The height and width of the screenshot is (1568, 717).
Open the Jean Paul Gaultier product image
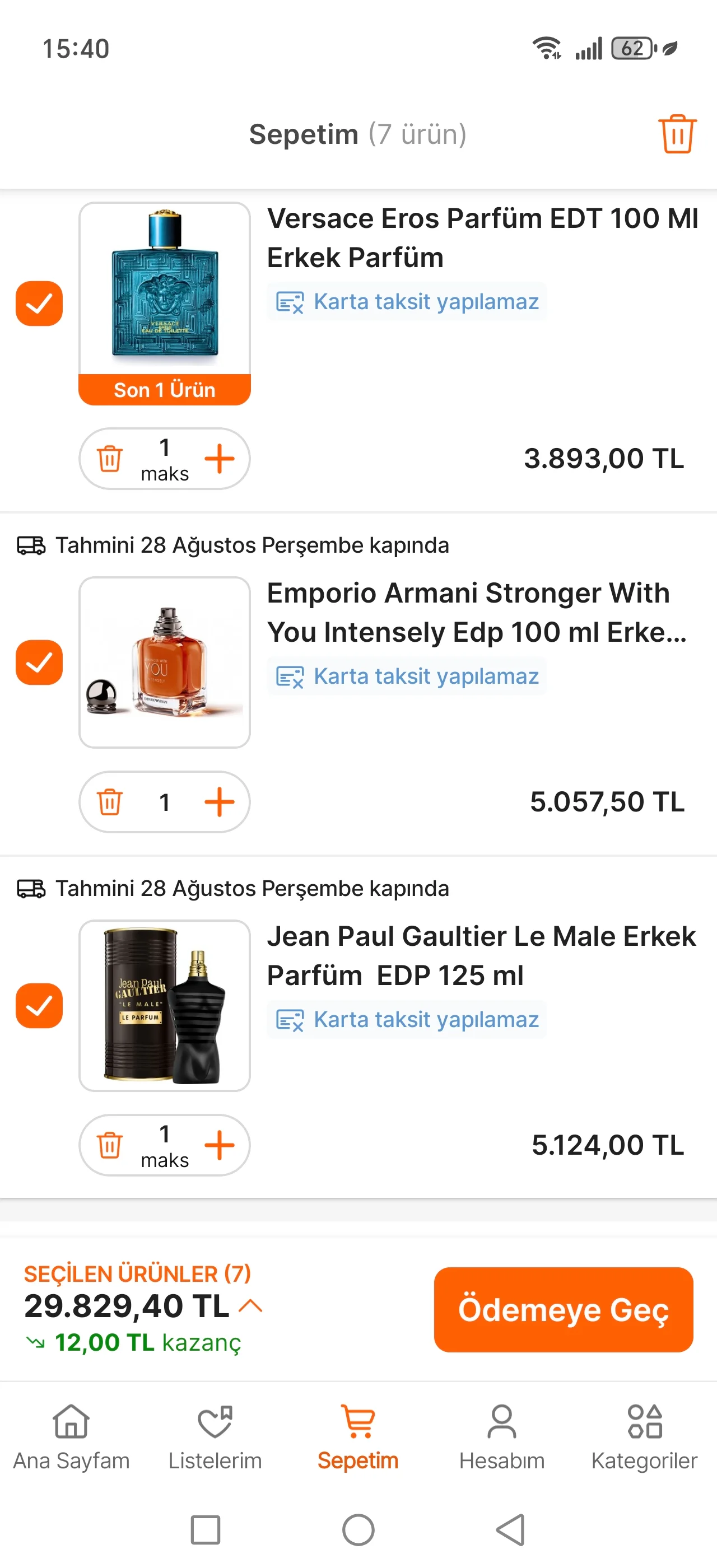coord(164,1006)
